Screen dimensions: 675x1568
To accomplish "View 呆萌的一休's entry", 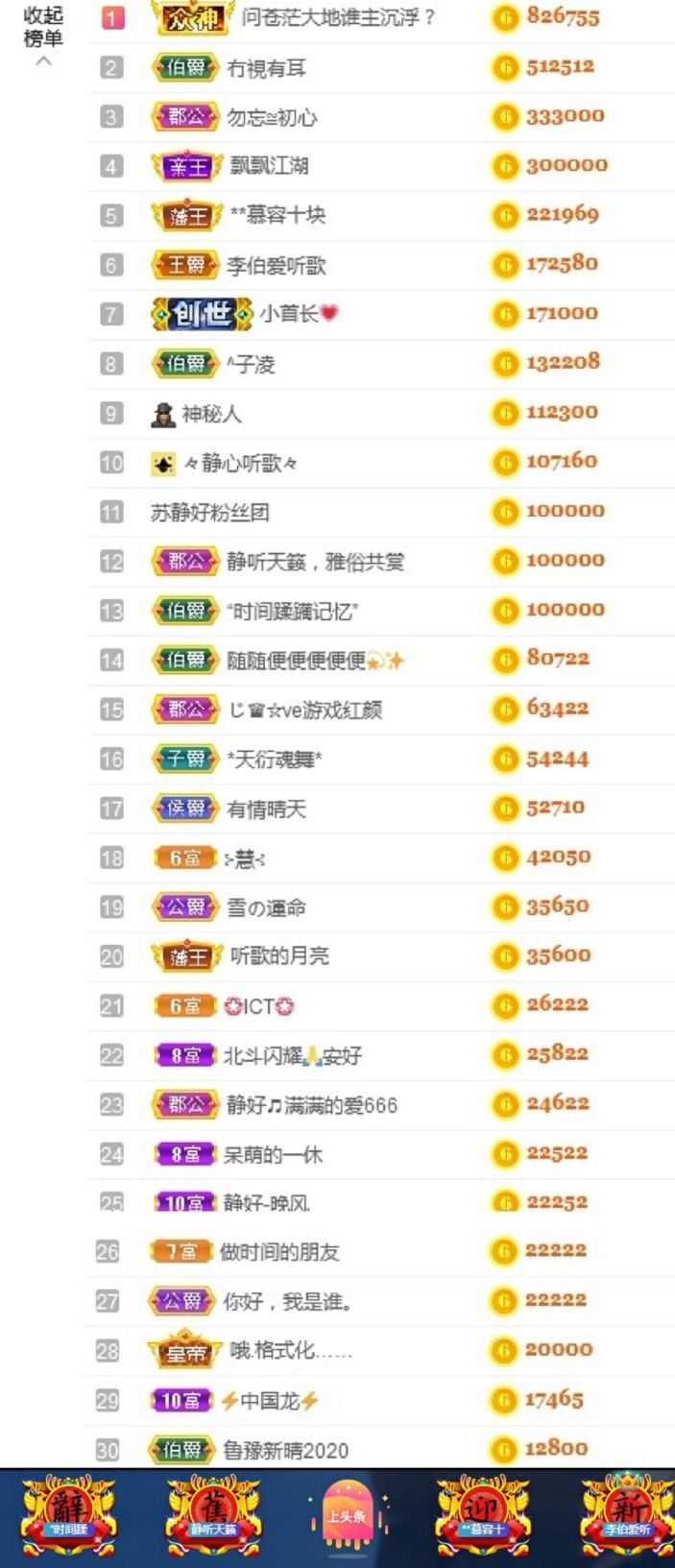I will point(273,1154).
